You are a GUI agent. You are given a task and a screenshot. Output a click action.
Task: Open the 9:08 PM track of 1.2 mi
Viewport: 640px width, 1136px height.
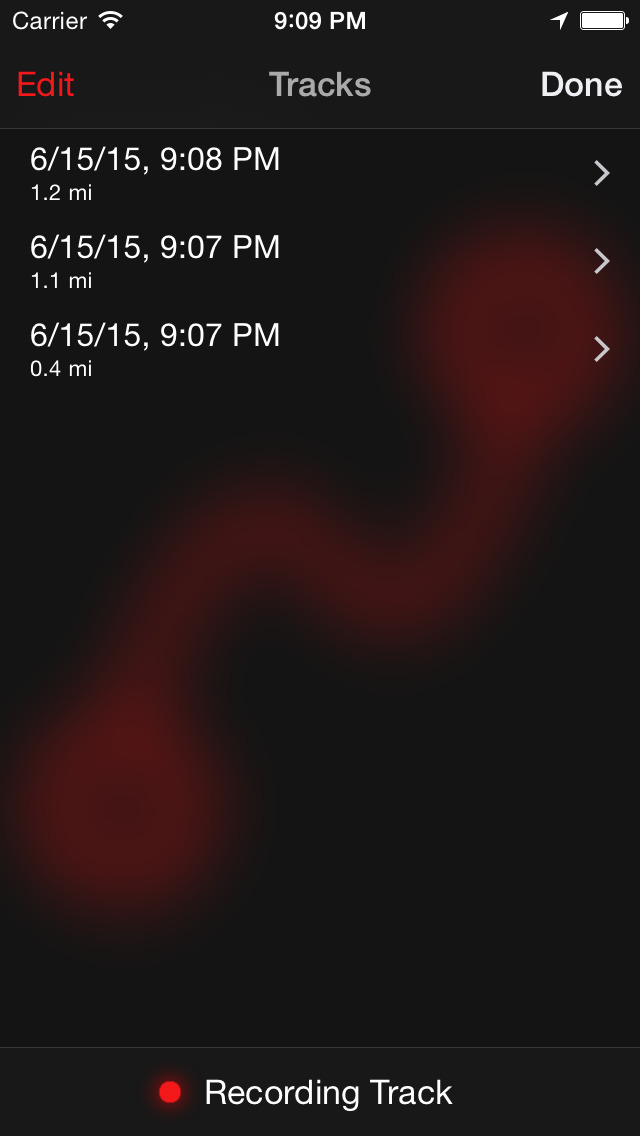tap(320, 173)
